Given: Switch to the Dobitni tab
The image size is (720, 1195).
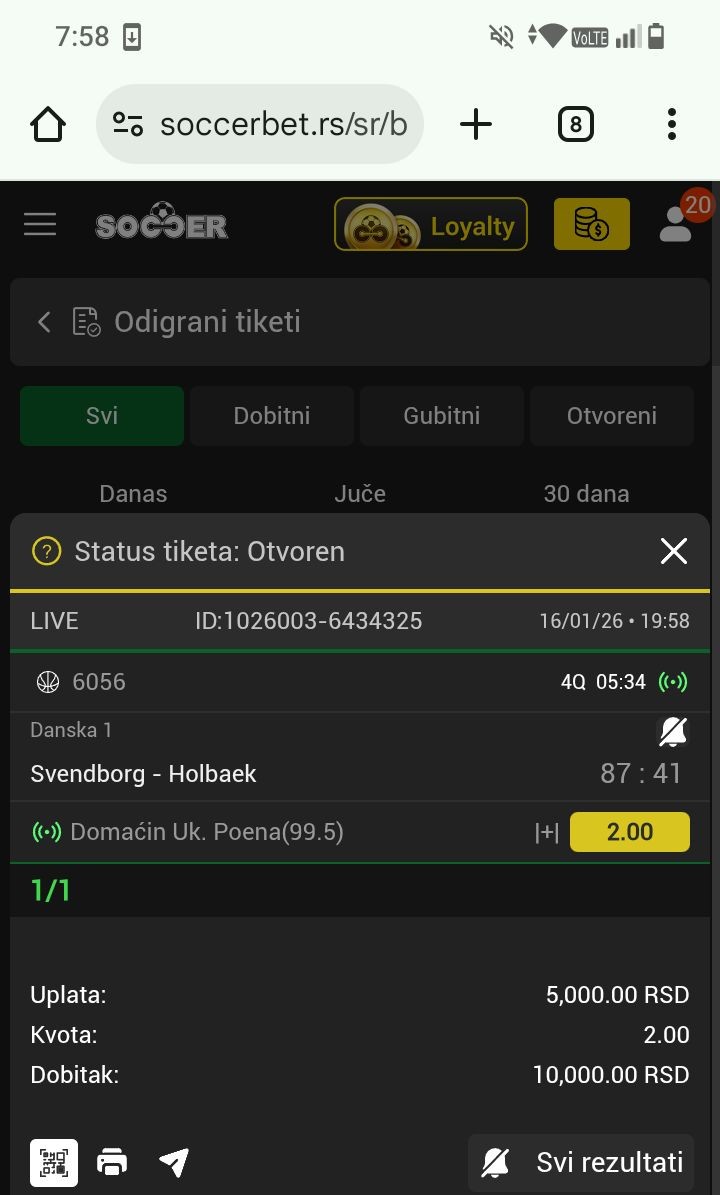Looking at the screenshot, I should [x=272, y=416].
